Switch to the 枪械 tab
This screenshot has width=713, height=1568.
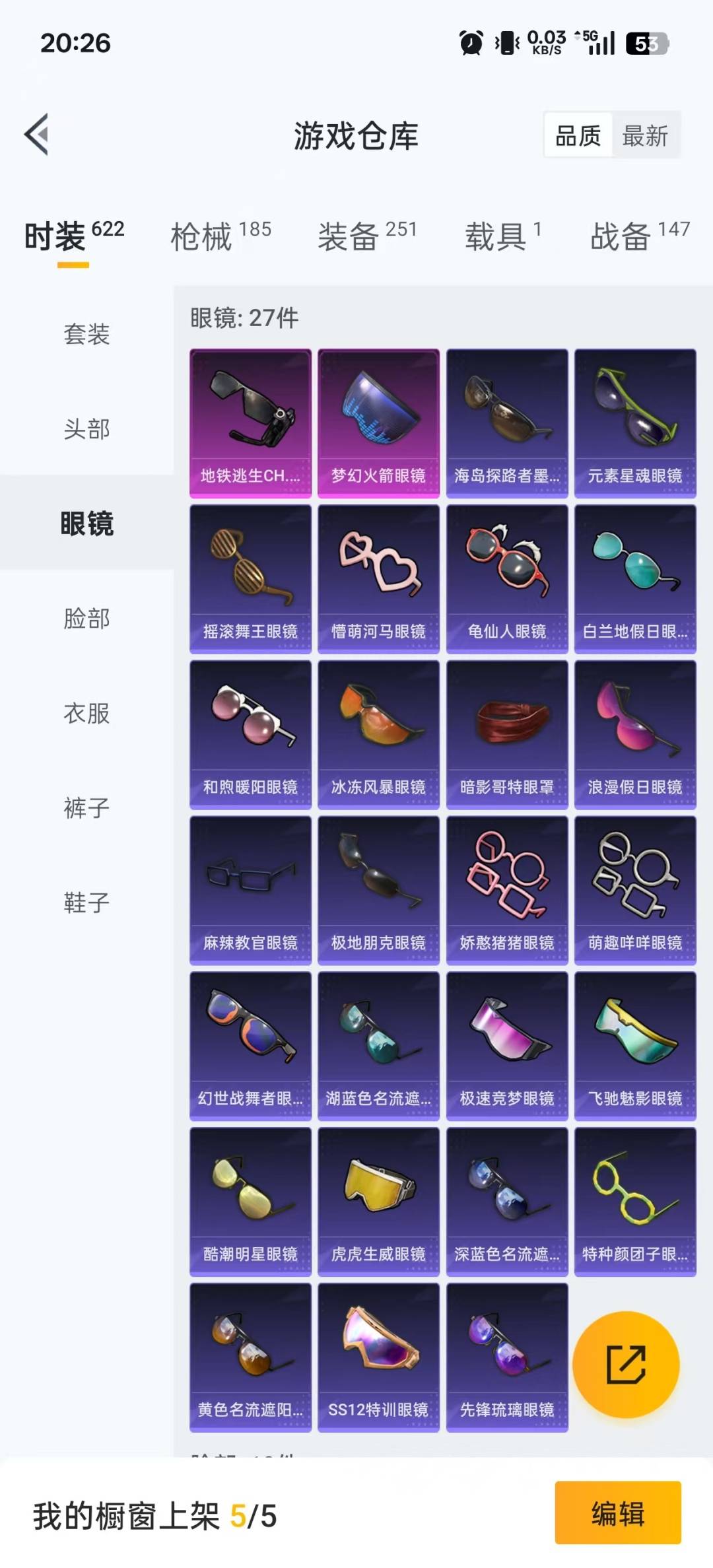(x=221, y=236)
